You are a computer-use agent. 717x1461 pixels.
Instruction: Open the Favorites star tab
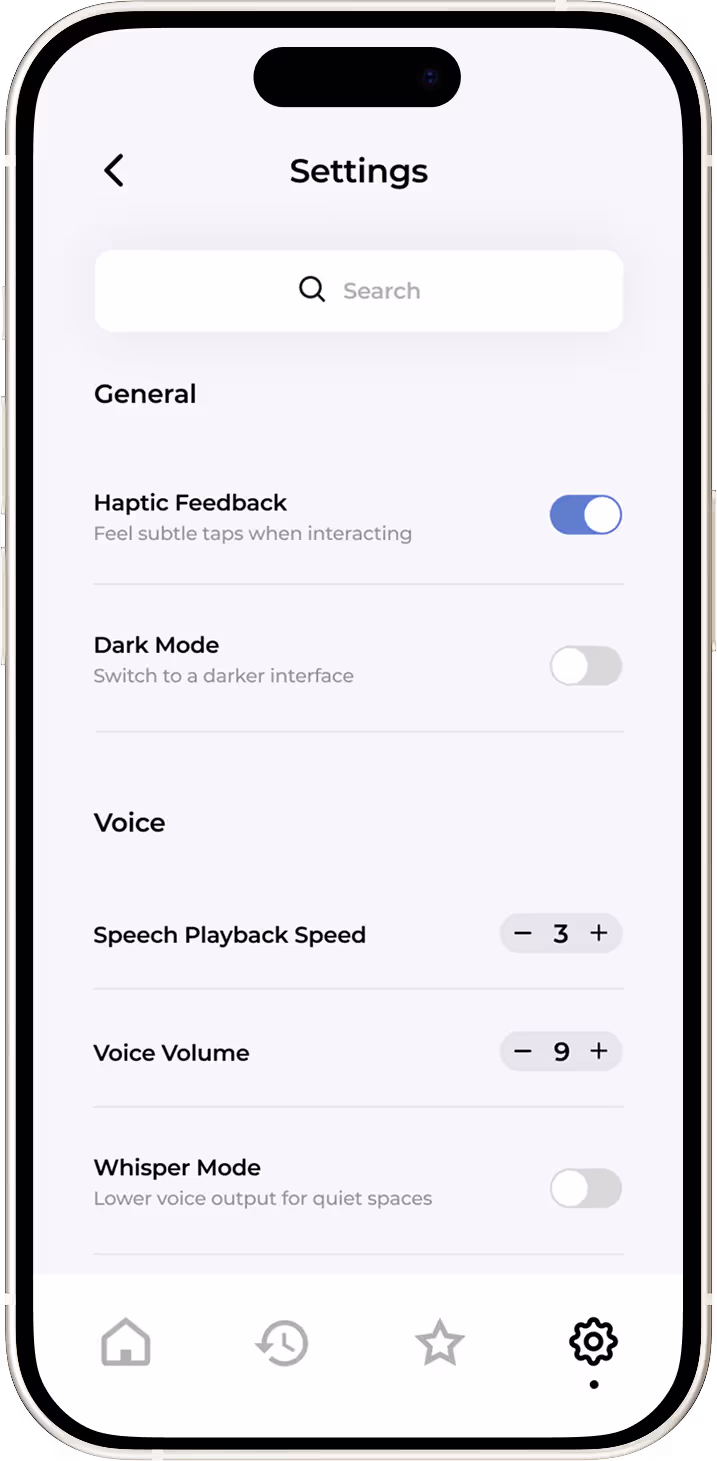(x=440, y=1342)
